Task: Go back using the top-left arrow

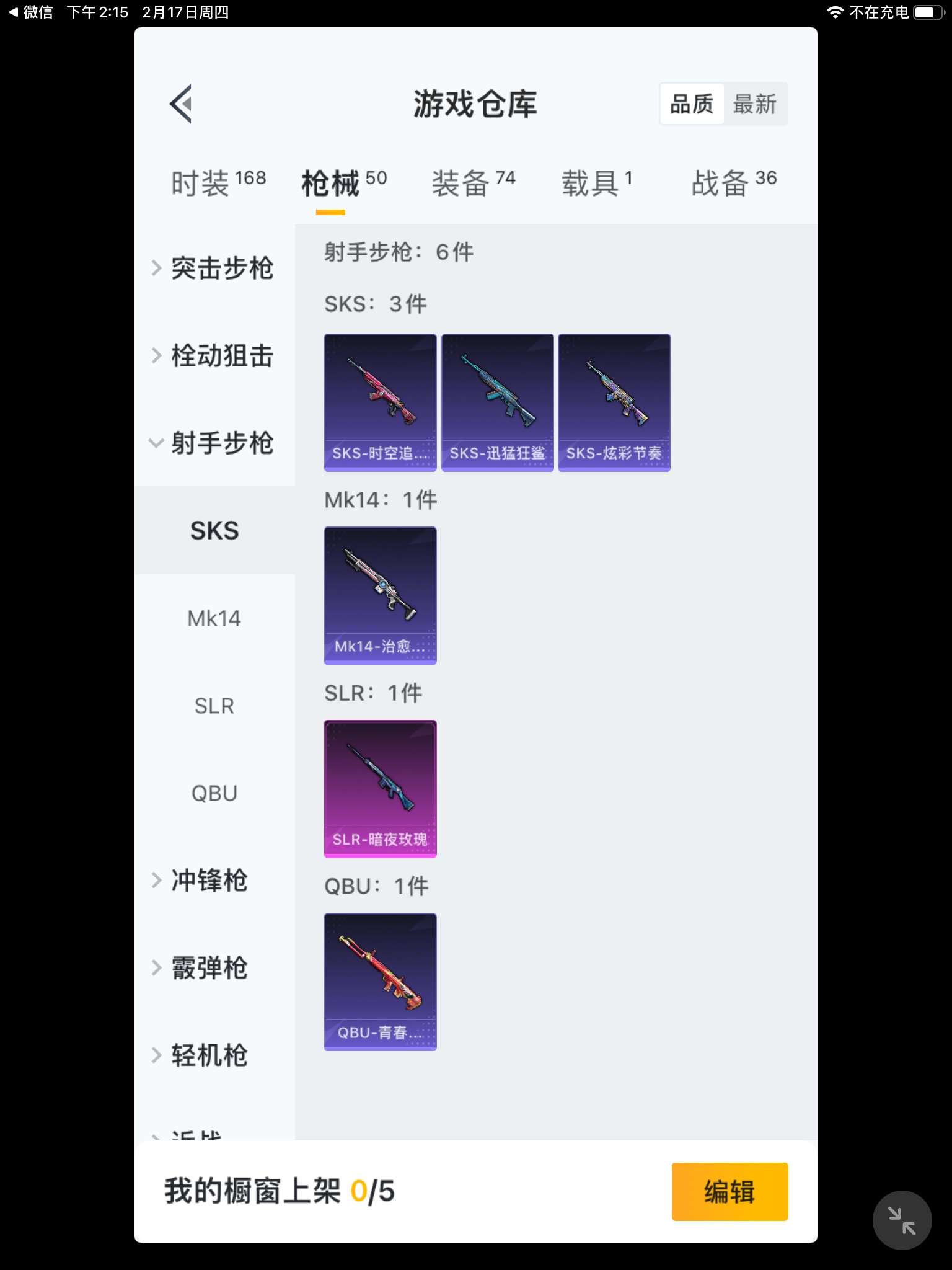Action: click(x=181, y=104)
